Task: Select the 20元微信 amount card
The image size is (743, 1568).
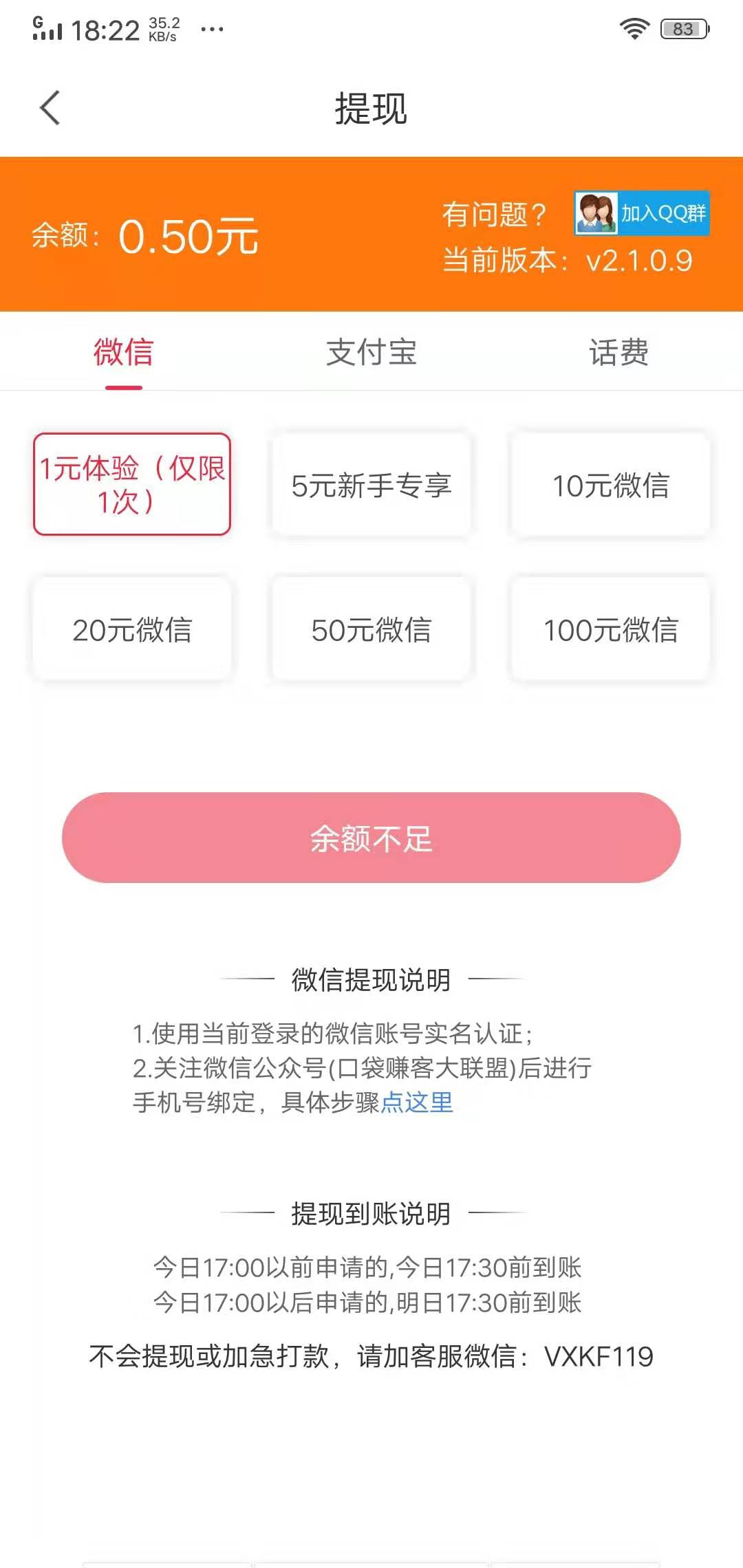Action: pyautogui.click(x=133, y=630)
